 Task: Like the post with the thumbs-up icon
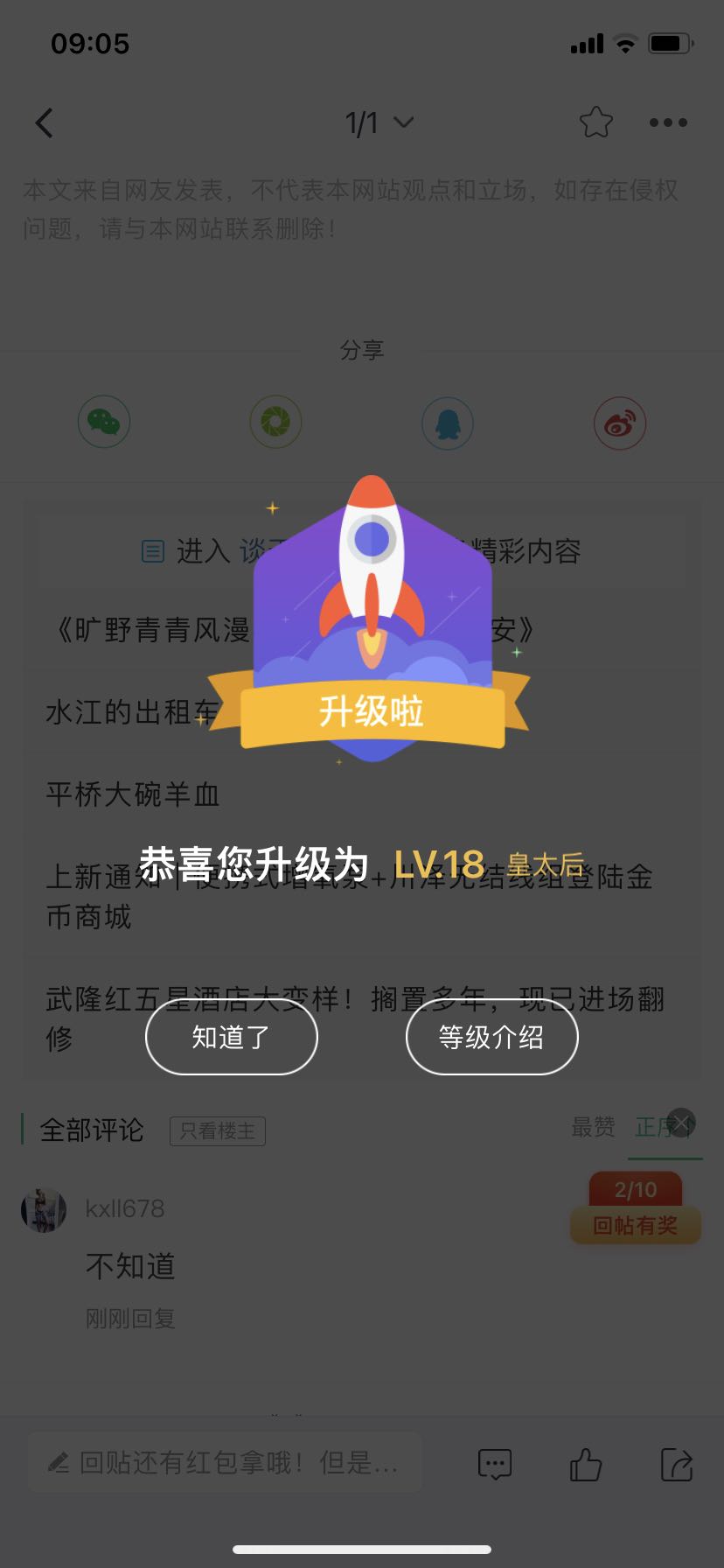[x=586, y=1464]
